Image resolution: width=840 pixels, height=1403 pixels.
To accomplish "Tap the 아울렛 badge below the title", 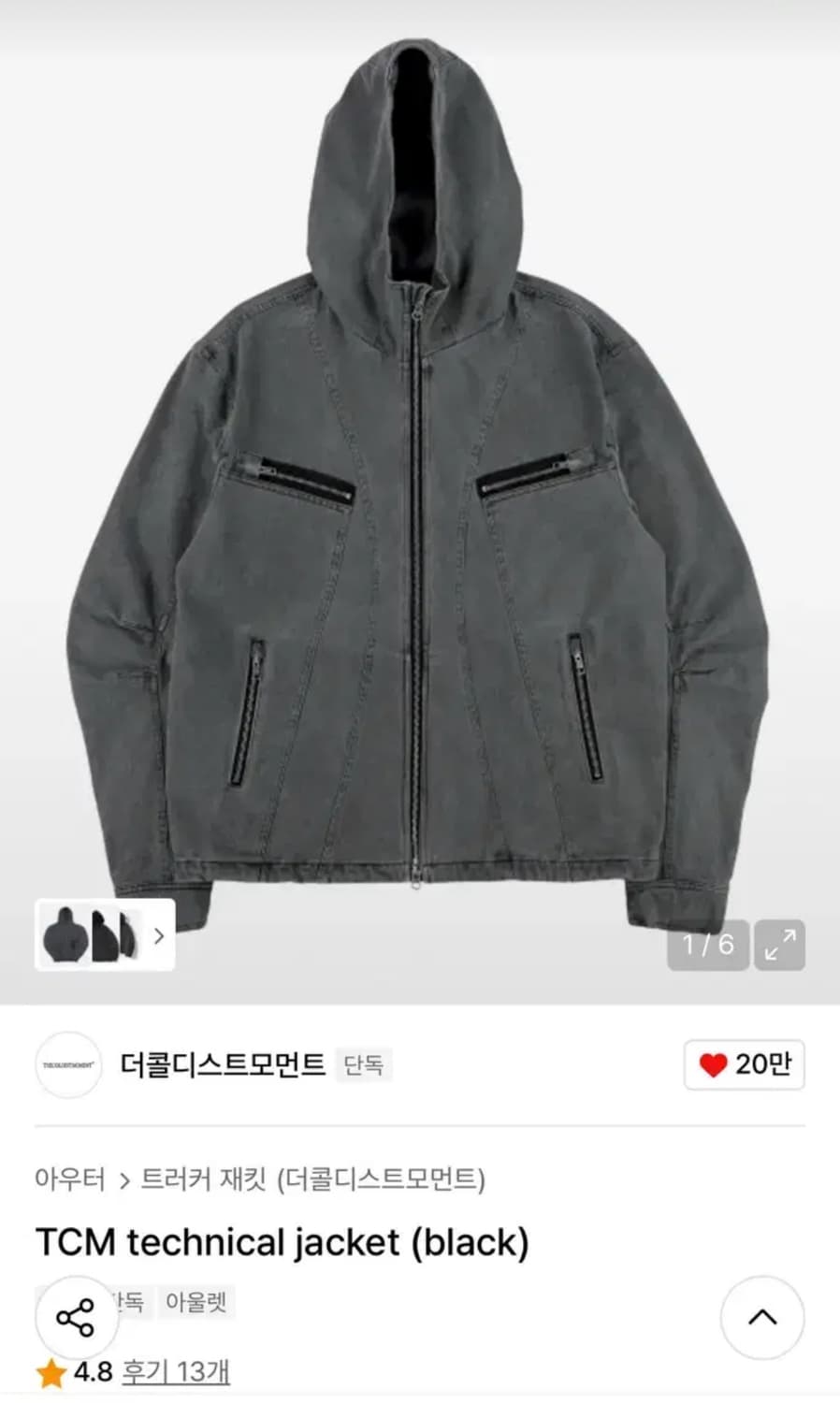I will 196,1300.
